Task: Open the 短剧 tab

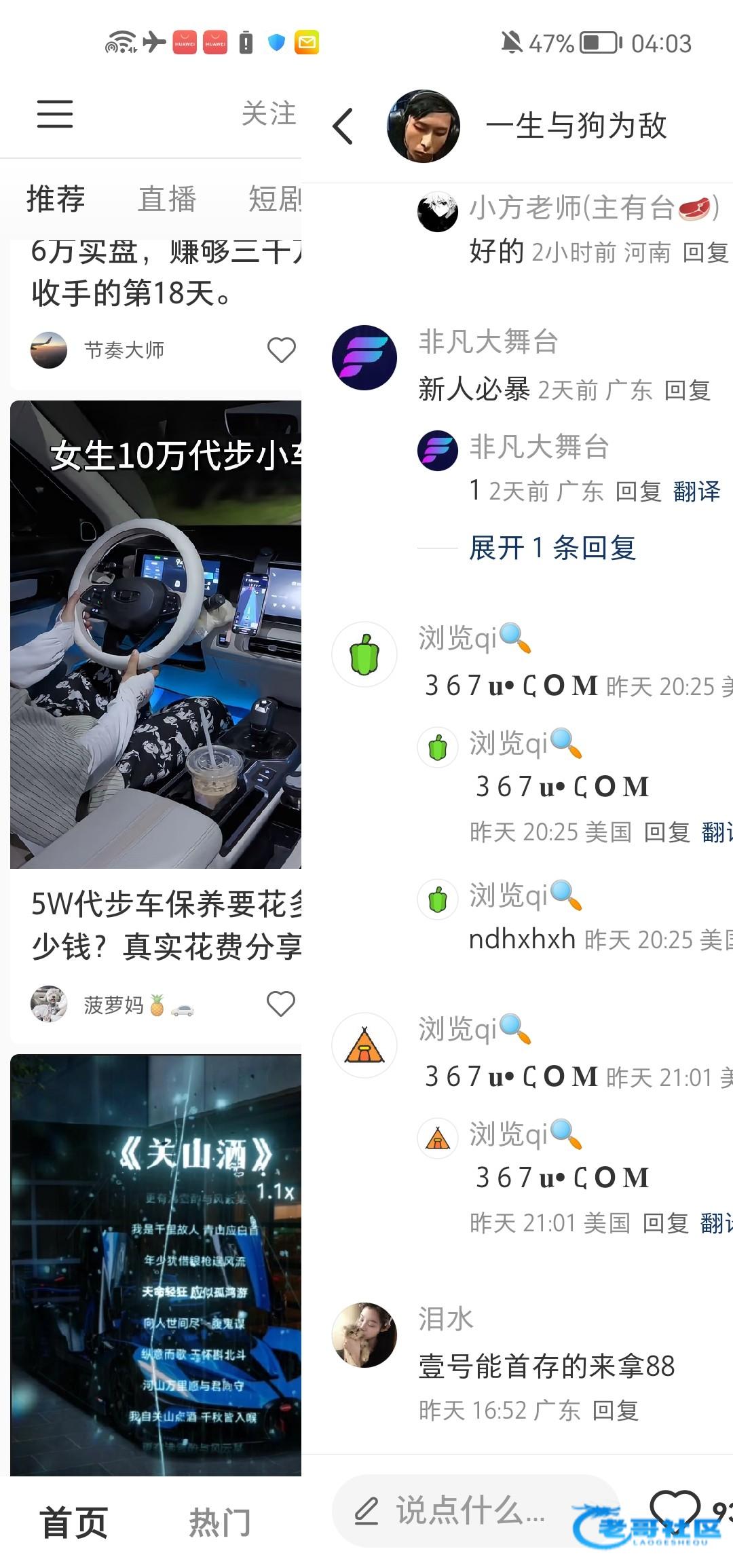Action: coord(275,199)
